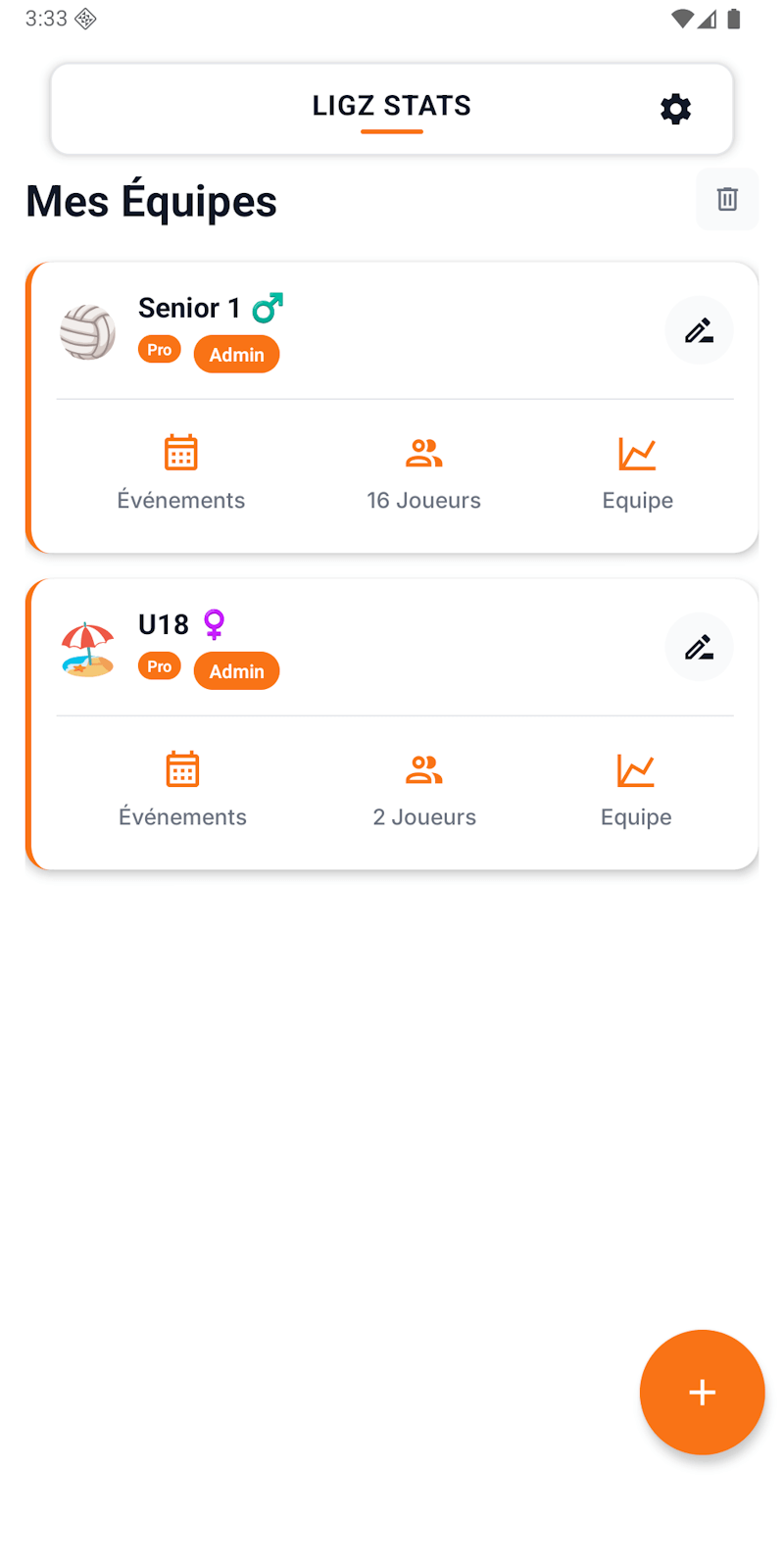Click the male gender symbol beside Senior 1
Image resolution: width=784 pixels, height=1568 pixels.
click(265, 308)
